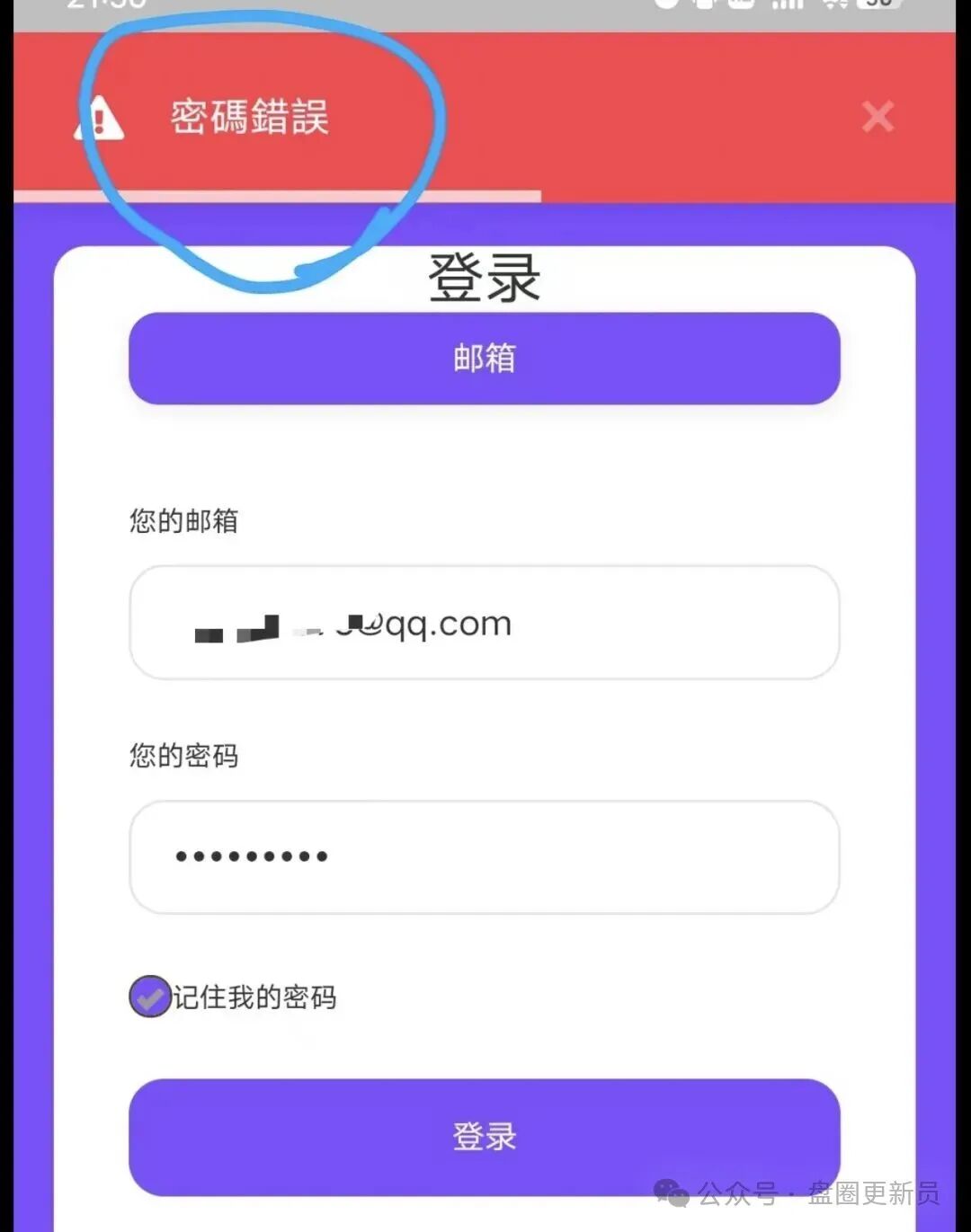
Task: Click inside the 您的邮箱 email input field
Action: point(484,623)
